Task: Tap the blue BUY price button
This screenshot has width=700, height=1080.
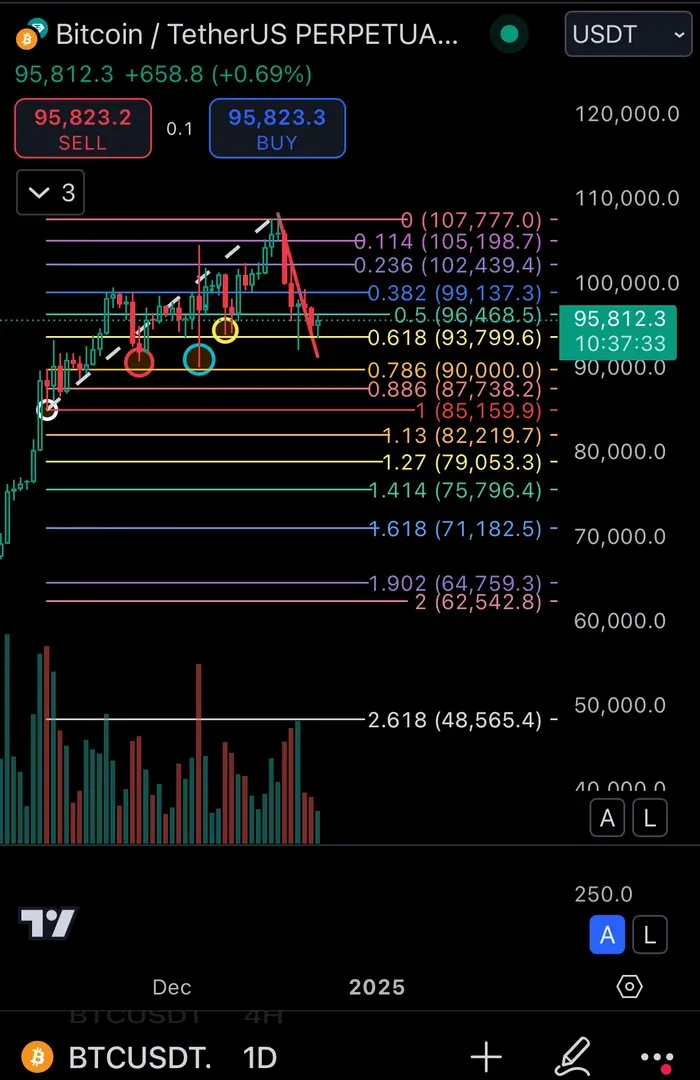Action: (277, 127)
